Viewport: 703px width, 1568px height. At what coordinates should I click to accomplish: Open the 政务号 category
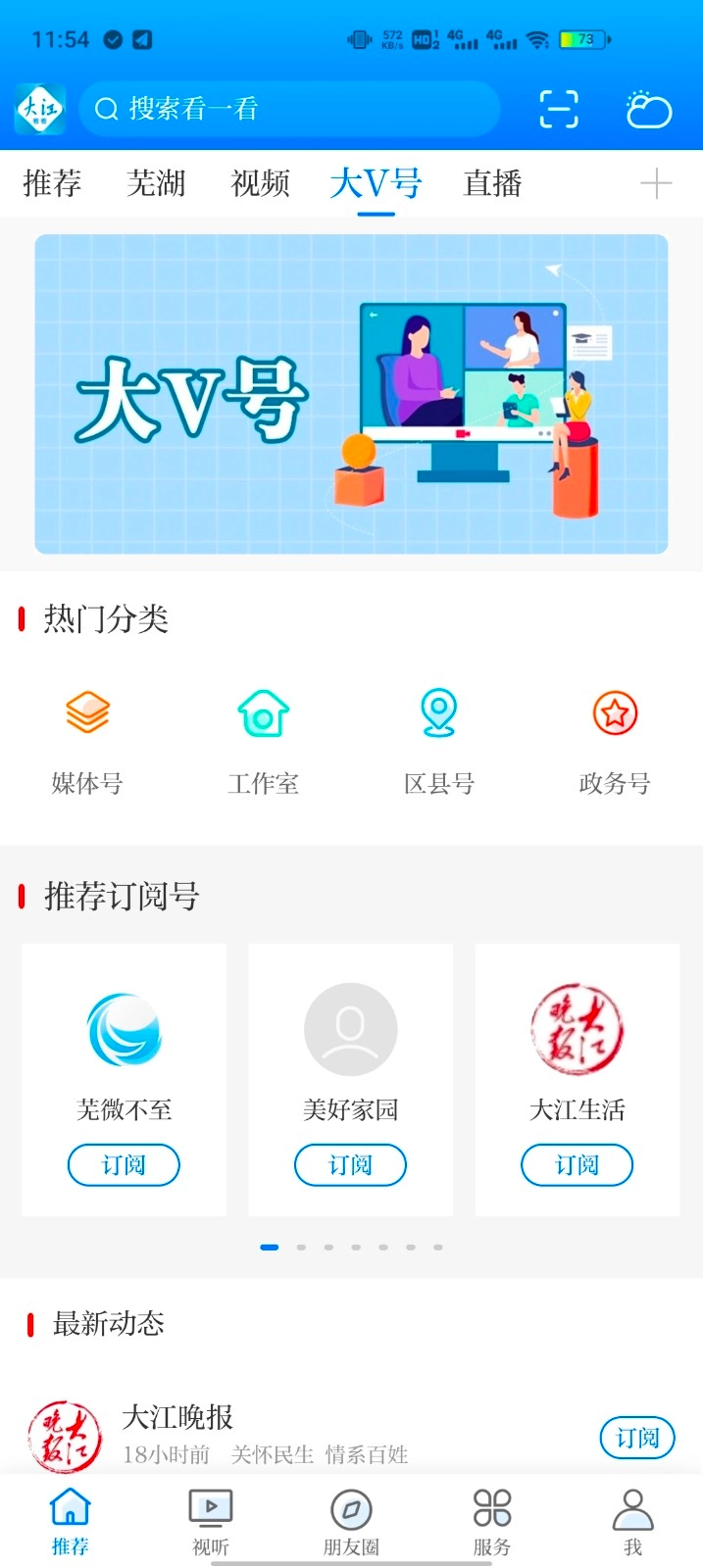[615, 740]
